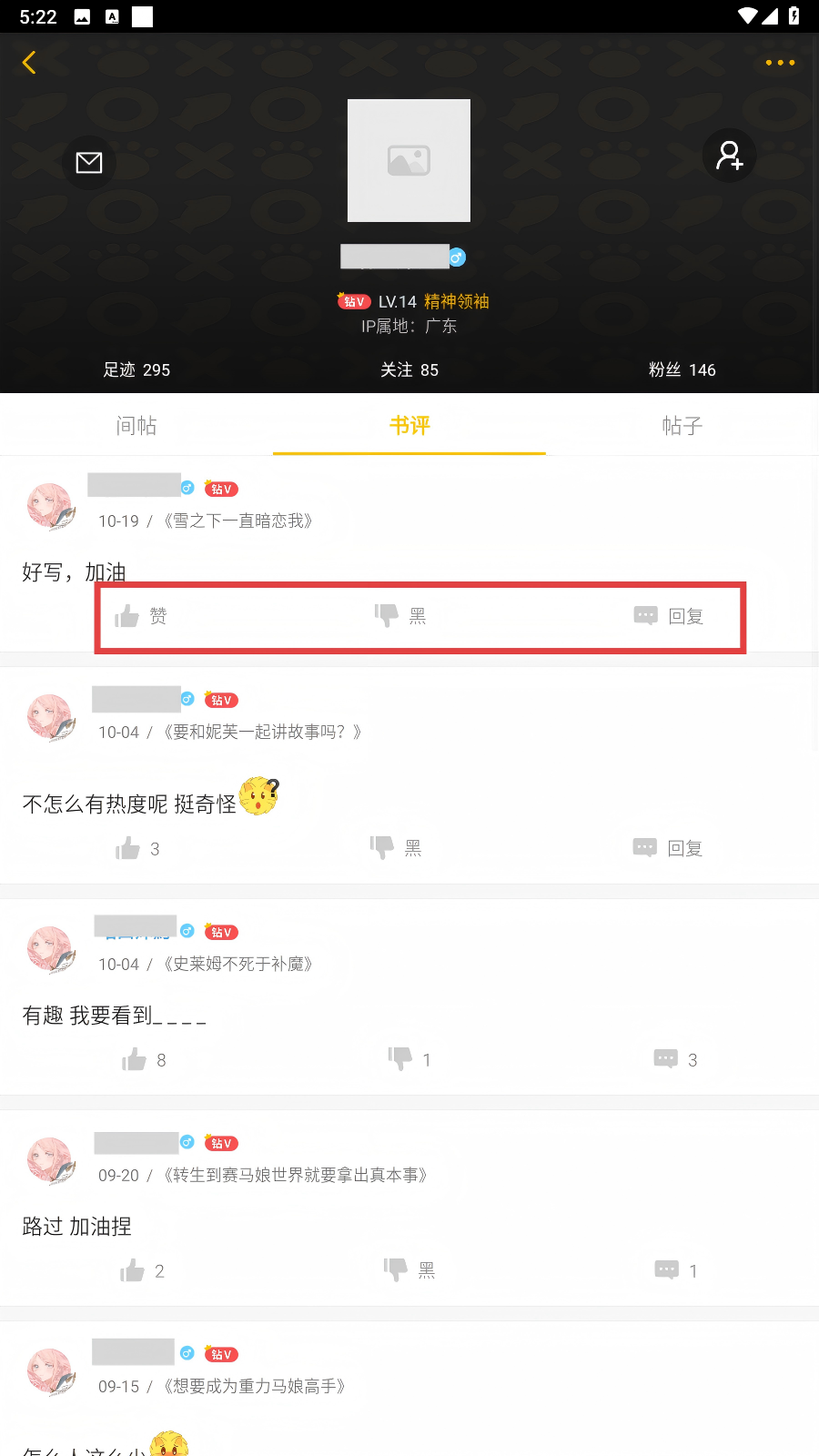Open book 《想要成为重力马娘高手》

(255, 1386)
